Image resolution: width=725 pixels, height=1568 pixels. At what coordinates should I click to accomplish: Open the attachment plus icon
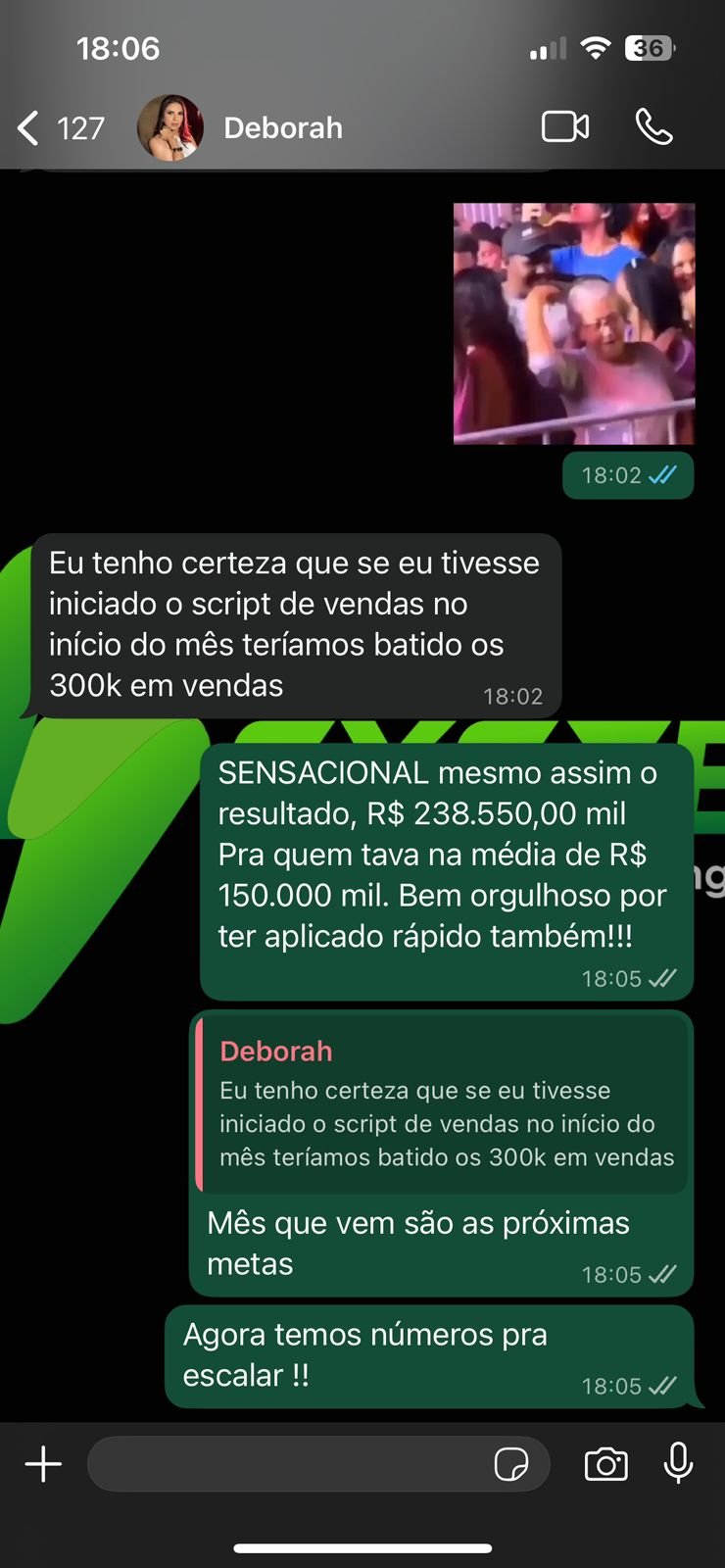[42, 1464]
